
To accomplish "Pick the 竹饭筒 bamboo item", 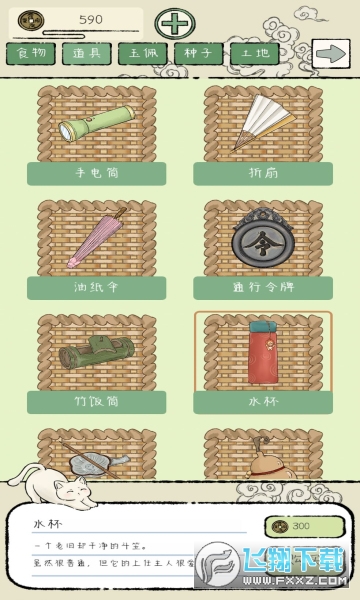I will [96, 364].
